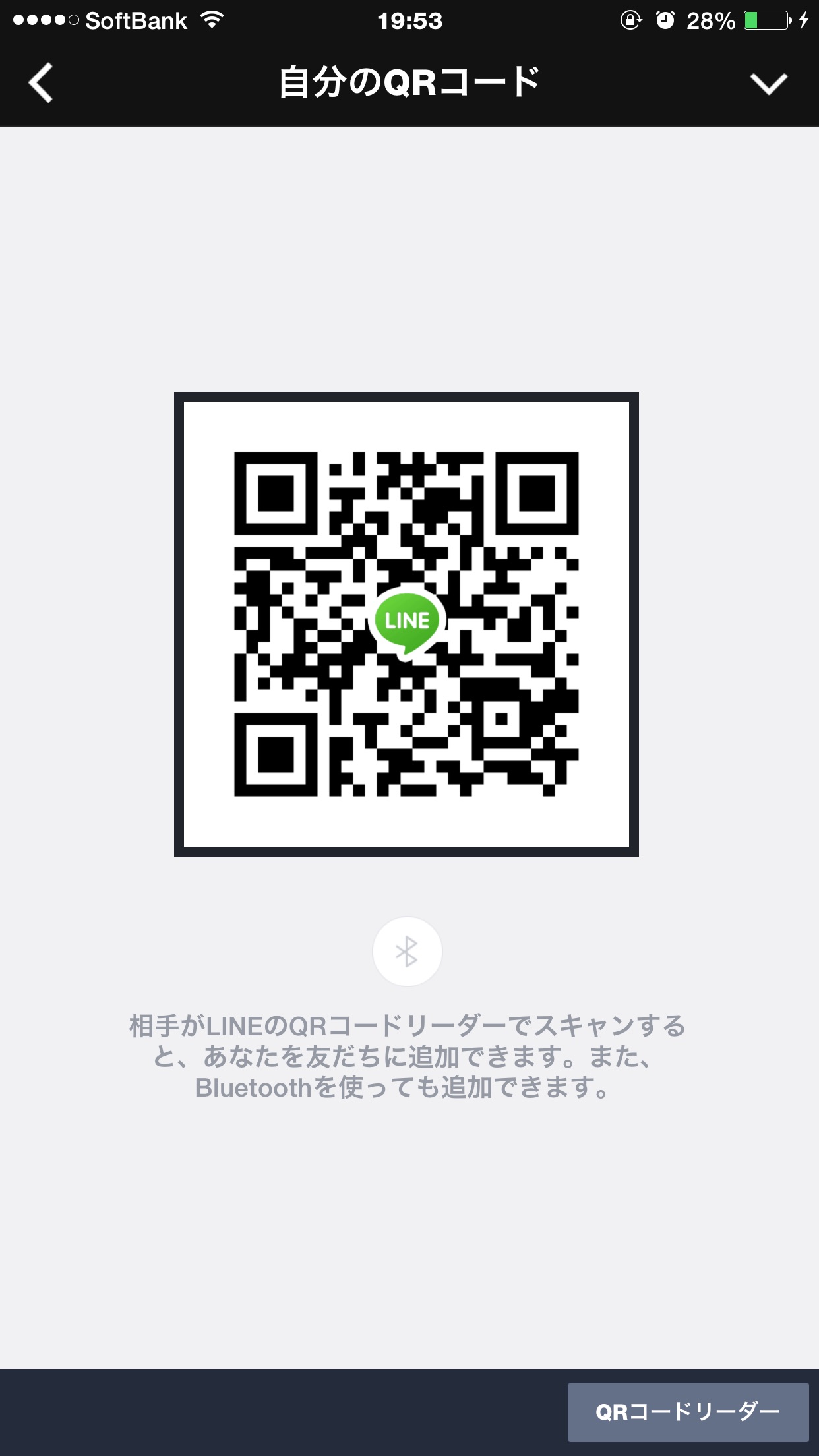Tap the Bluetooth icon button
Viewport: 819px width, 1456px height.
click(x=407, y=952)
